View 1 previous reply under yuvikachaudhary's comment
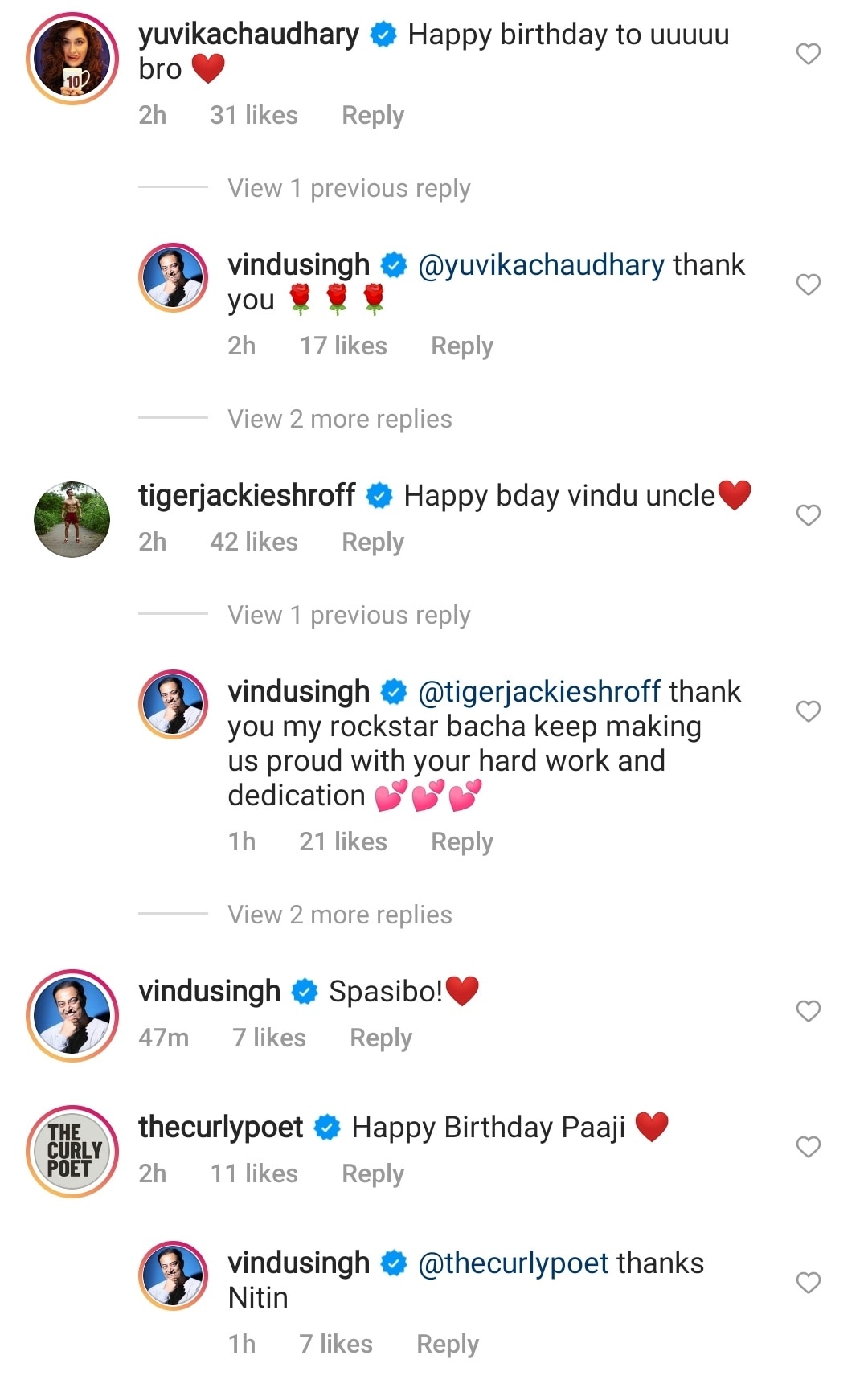868x1384 pixels. click(x=349, y=189)
